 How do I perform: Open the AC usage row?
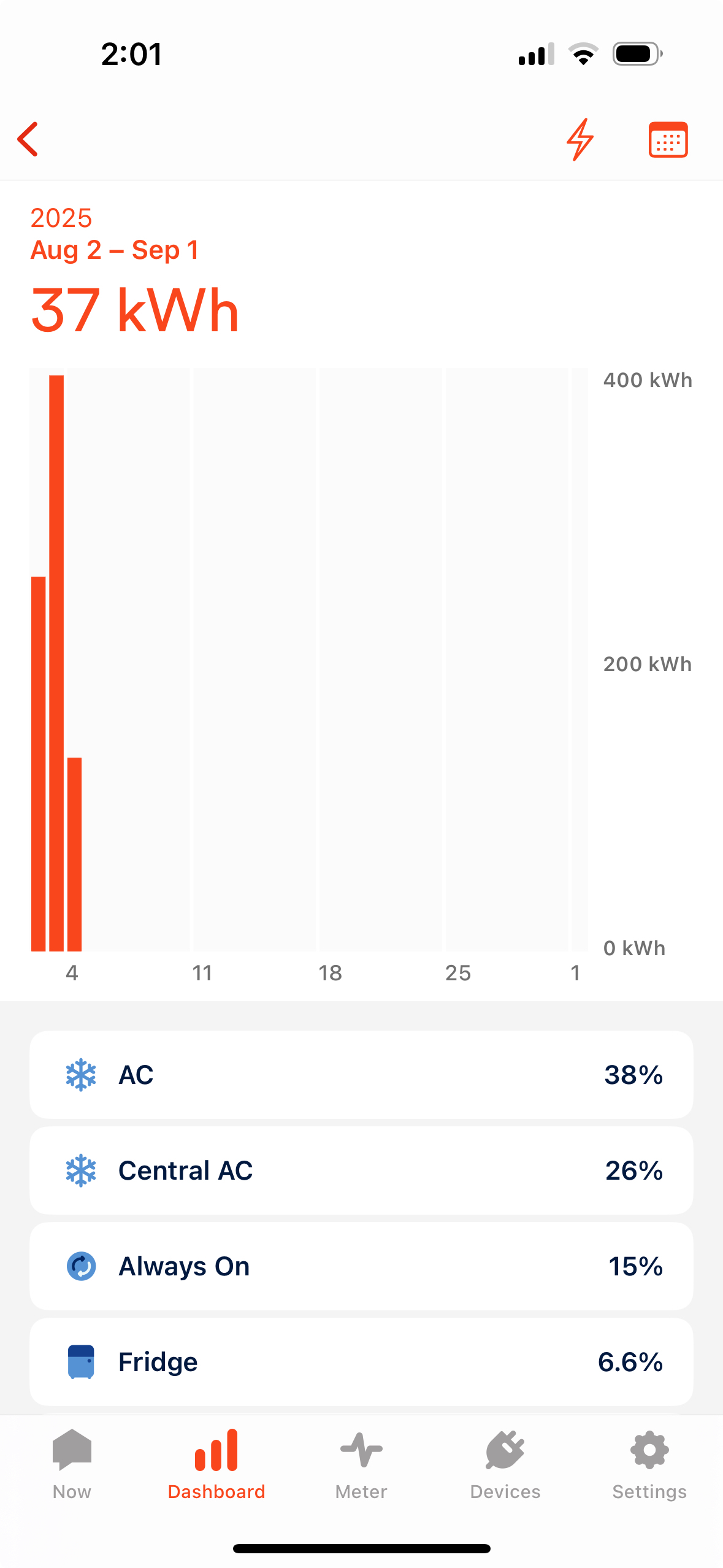point(361,1075)
